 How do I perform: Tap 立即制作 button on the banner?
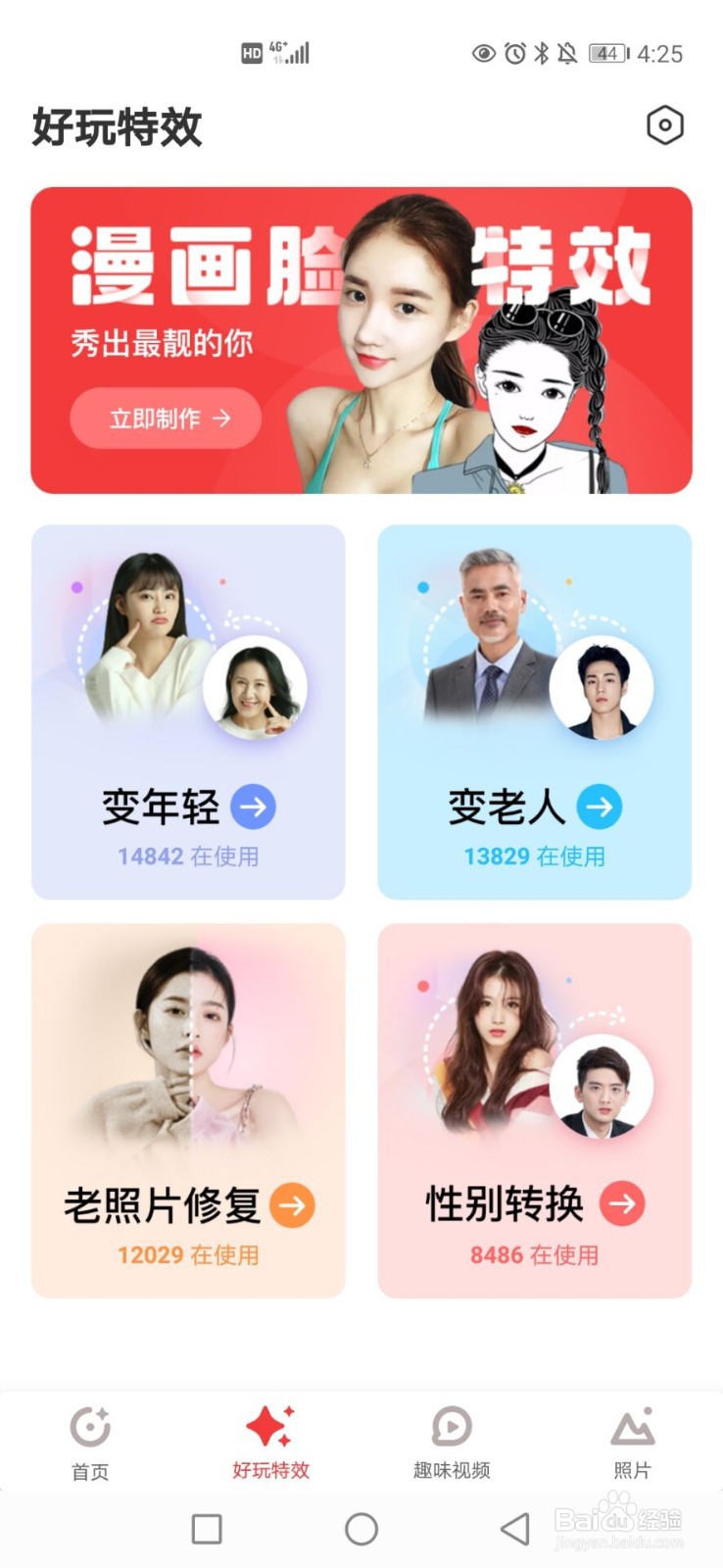click(165, 418)
